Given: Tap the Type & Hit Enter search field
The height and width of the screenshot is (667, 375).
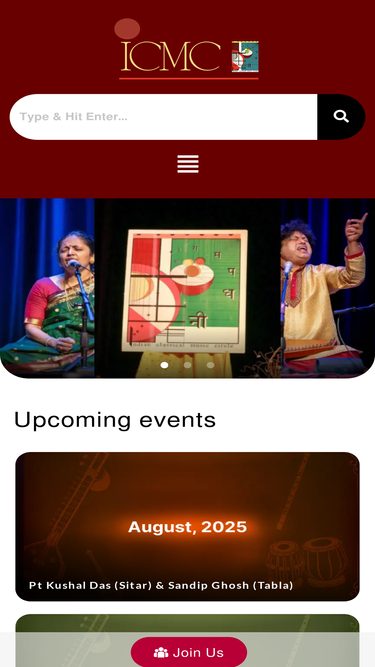Looking at the screenshot, I should (x=164, y=117).
